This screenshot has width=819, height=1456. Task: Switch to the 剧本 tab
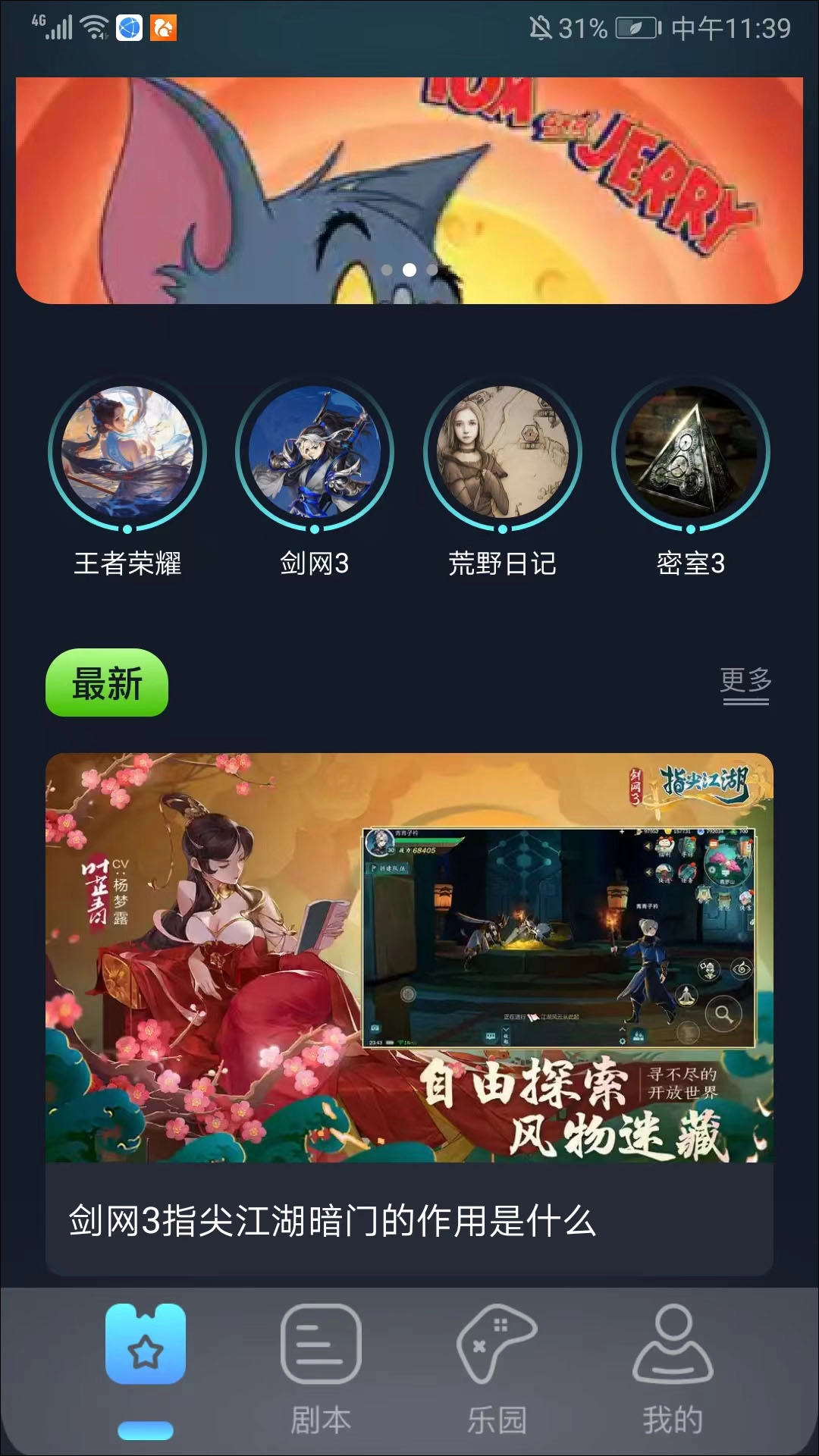[x=321, y=1370]
